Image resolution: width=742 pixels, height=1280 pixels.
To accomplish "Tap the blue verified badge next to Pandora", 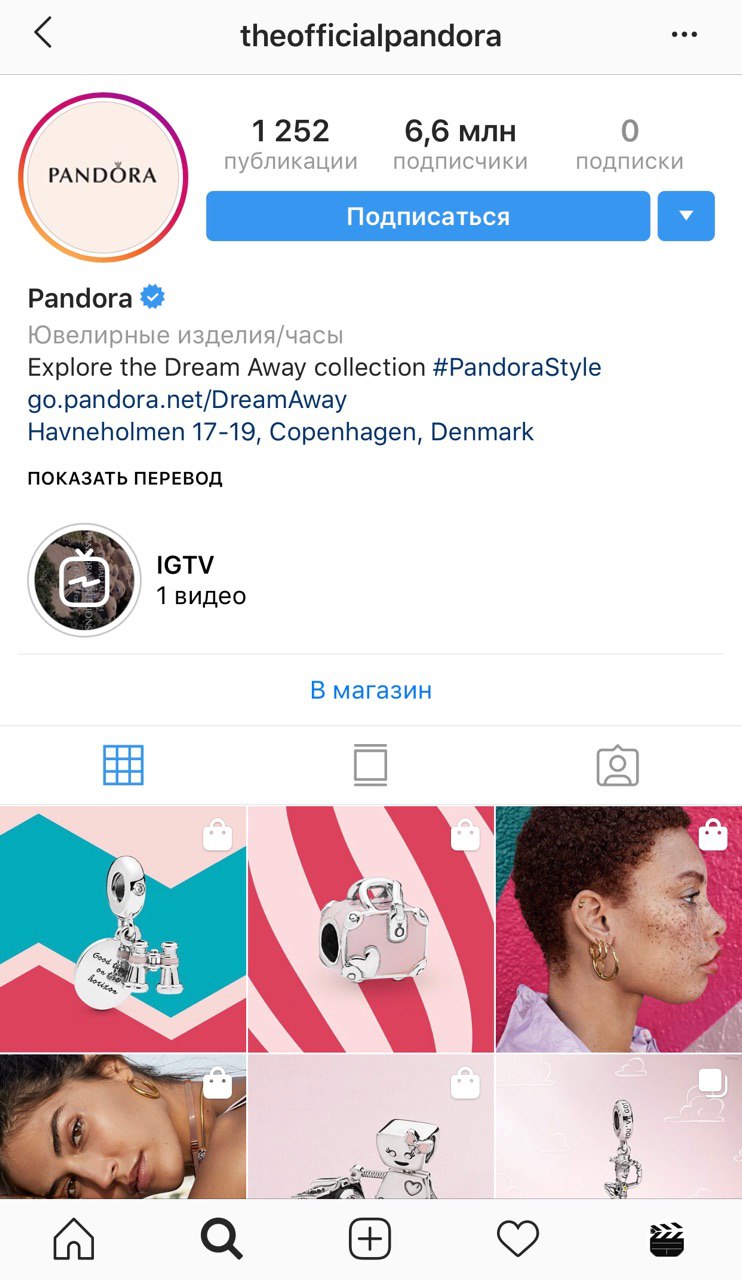I will point(150,296).
